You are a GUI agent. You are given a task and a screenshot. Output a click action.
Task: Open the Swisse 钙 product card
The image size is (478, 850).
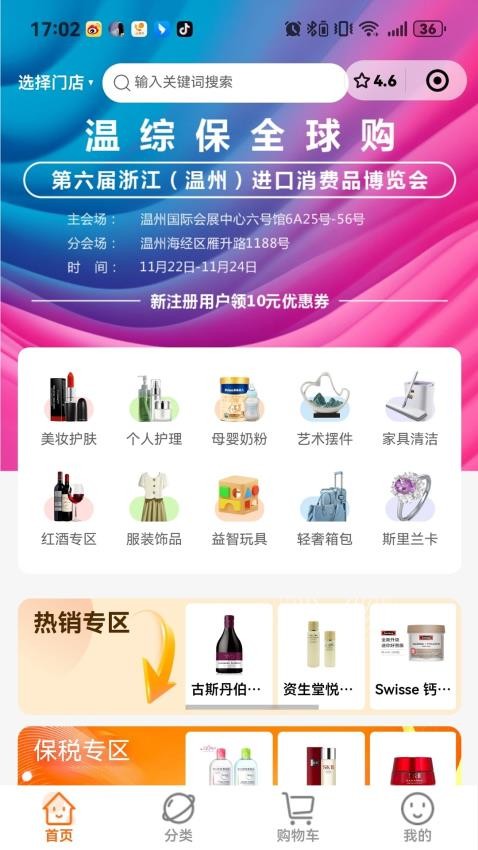pos(413,656)
